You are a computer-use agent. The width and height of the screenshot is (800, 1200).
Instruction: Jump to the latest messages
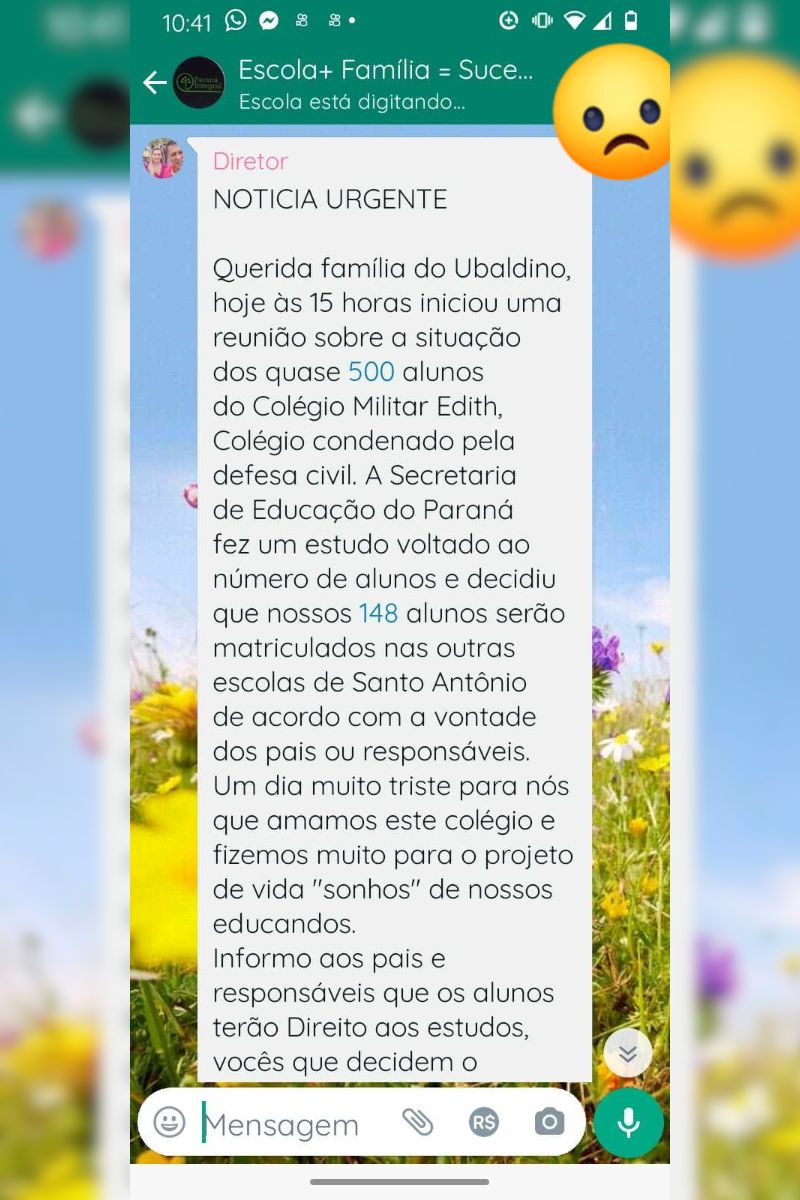coord(628,1053)
